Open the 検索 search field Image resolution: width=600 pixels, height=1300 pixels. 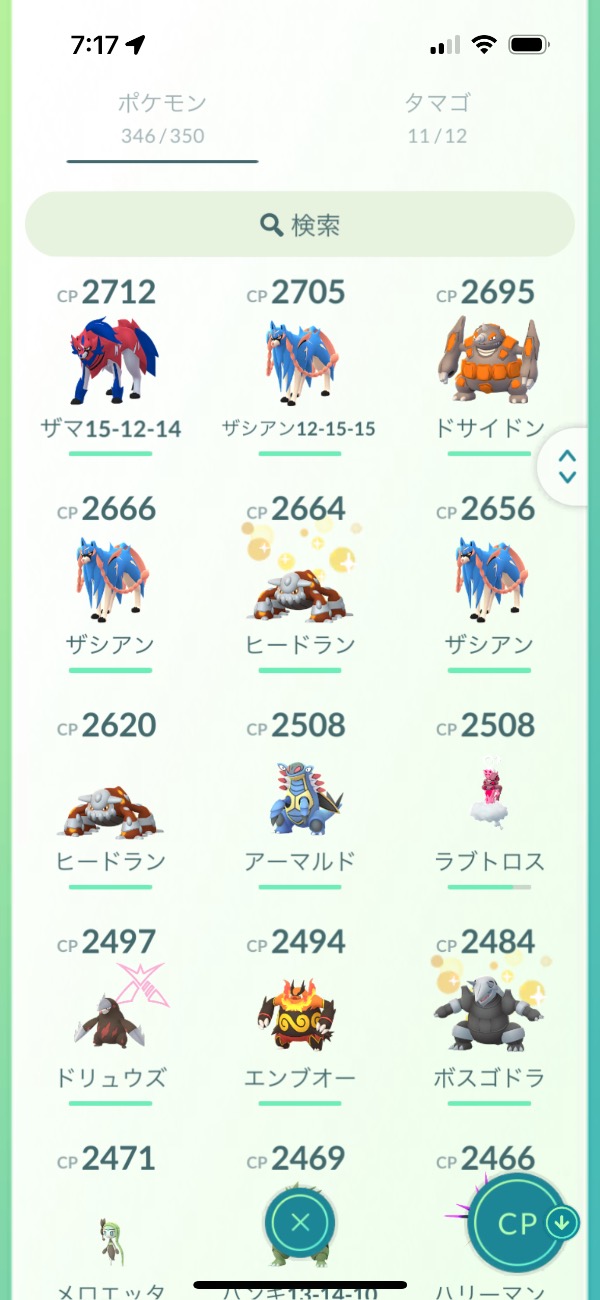pos(300,225)
